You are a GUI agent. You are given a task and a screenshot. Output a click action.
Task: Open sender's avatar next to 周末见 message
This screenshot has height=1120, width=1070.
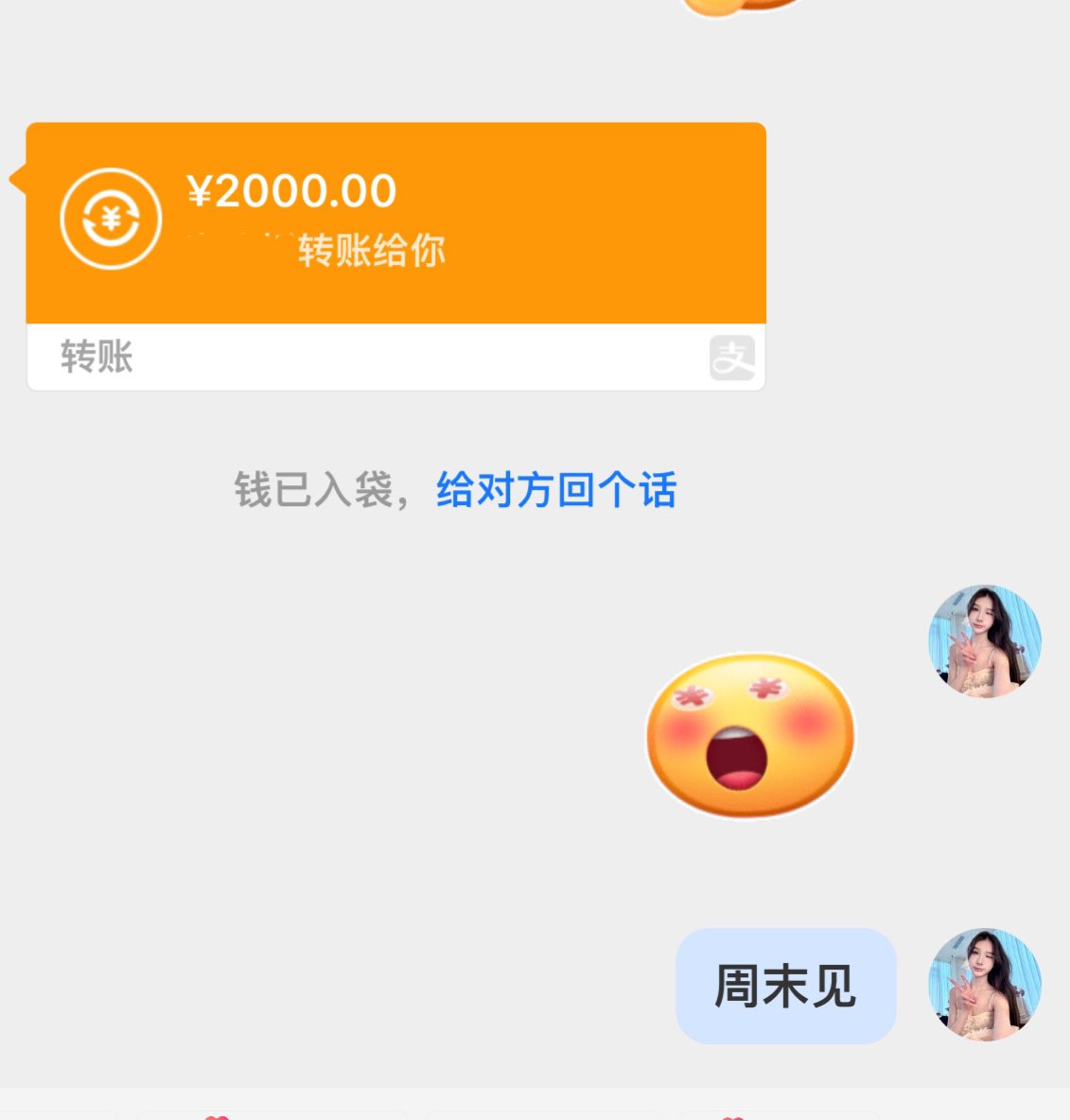pyautogui.click(x=984, y=985)
